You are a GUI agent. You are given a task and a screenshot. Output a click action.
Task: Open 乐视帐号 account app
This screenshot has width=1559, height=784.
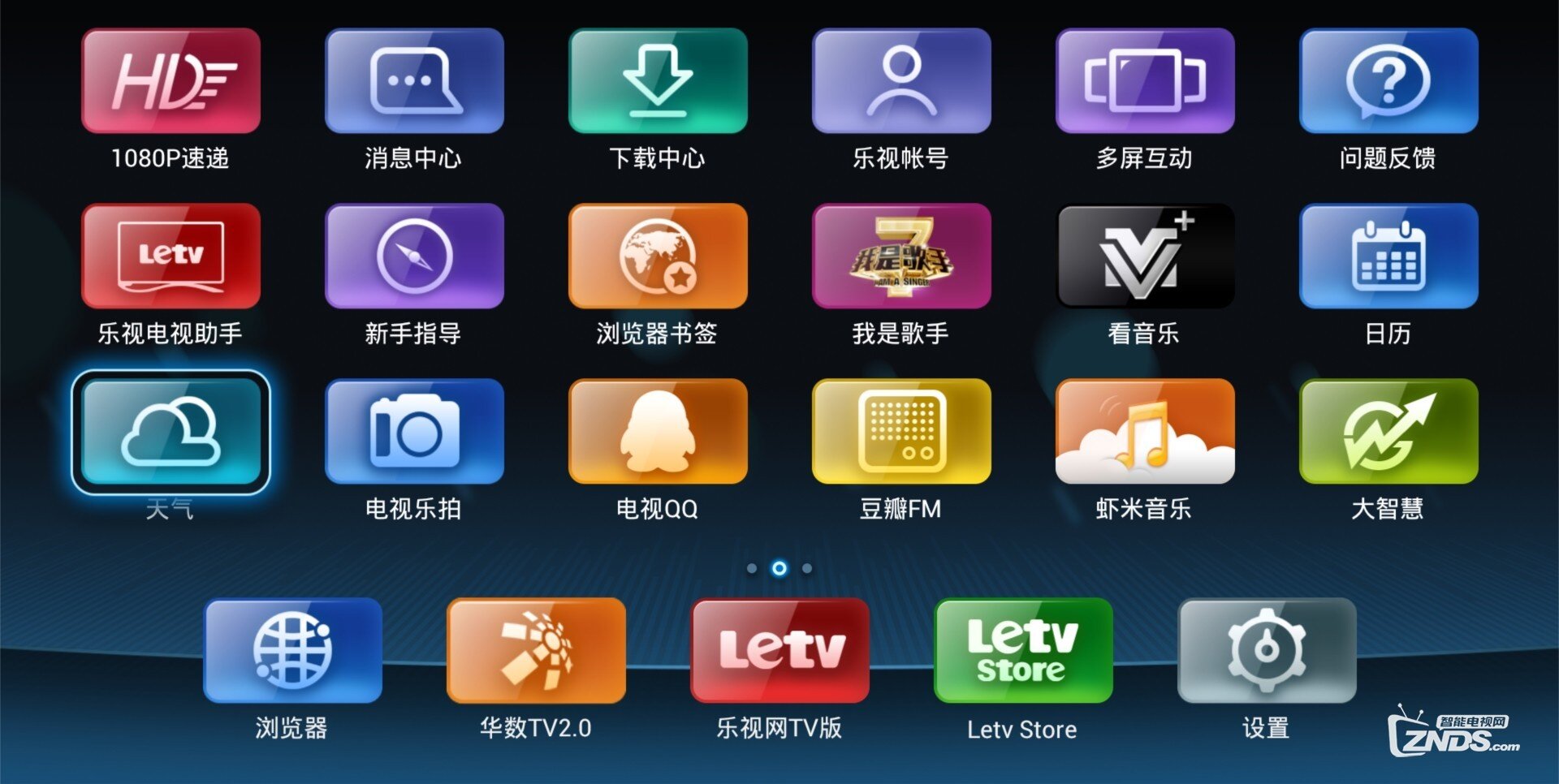pyautogui.click(x=901, y=81)
